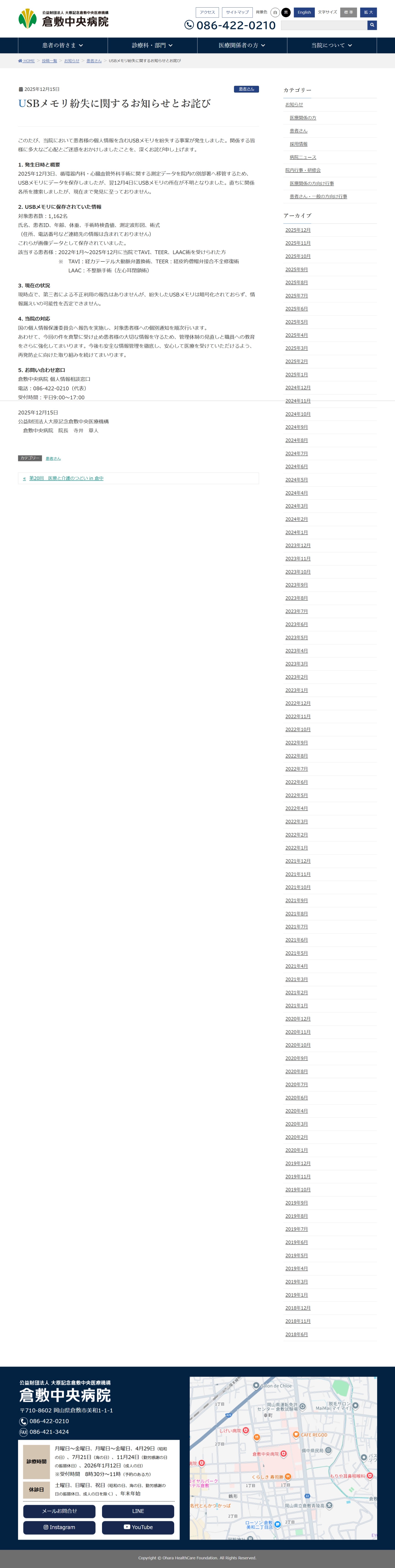Tap the メールお問合せ button in the footer
This screenshot has height=1568, width=395.
pos(59,1511)
